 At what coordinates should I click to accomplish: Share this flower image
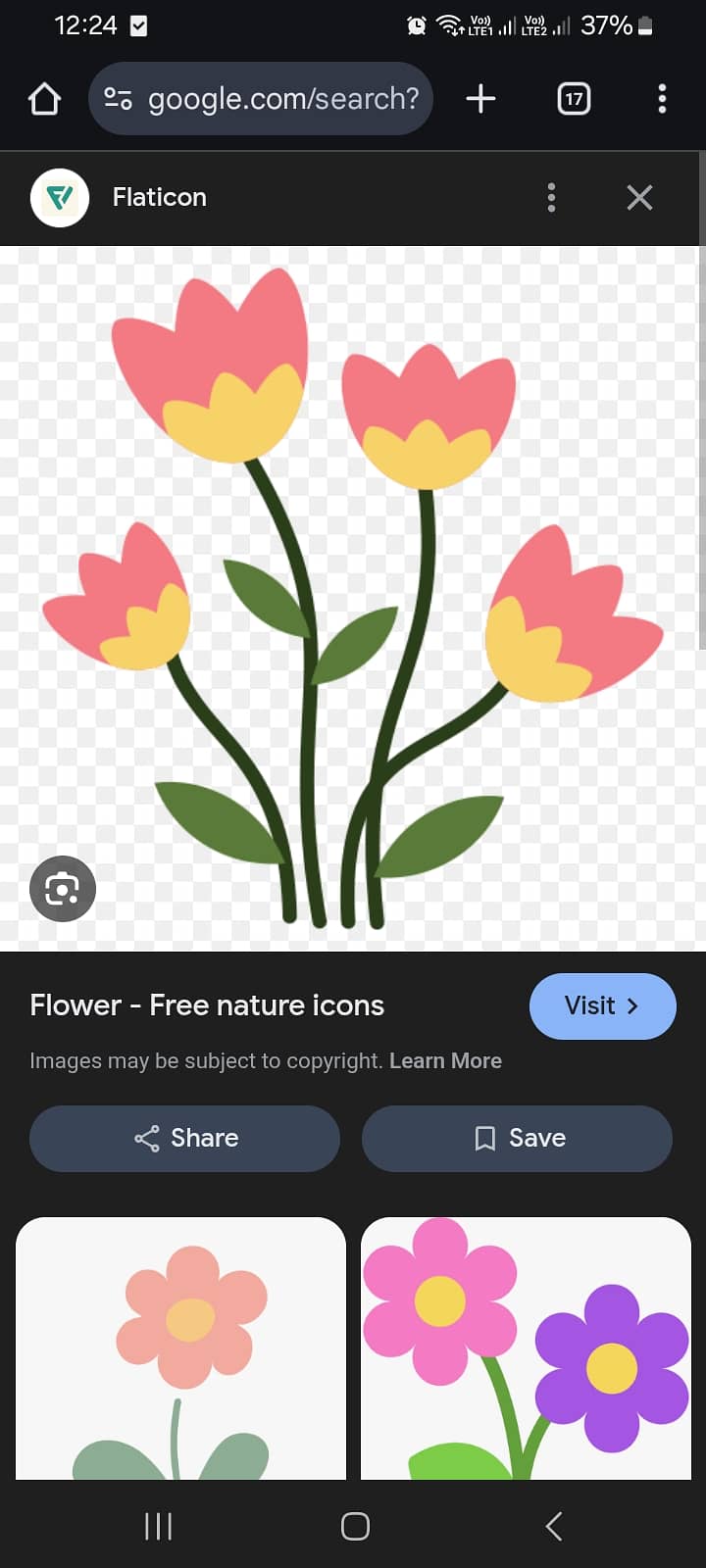(184, 1138)
